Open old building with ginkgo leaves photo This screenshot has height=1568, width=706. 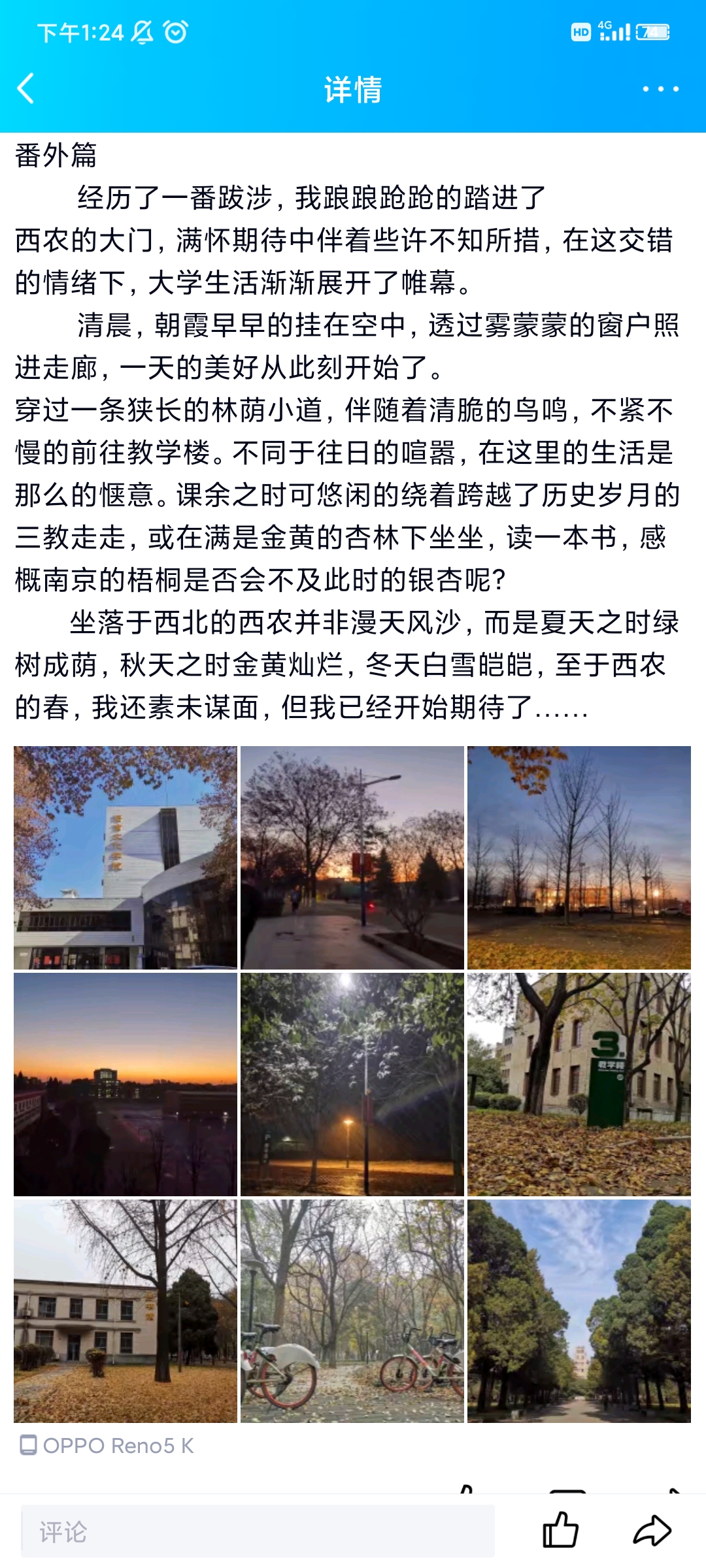coord(126,1311)
